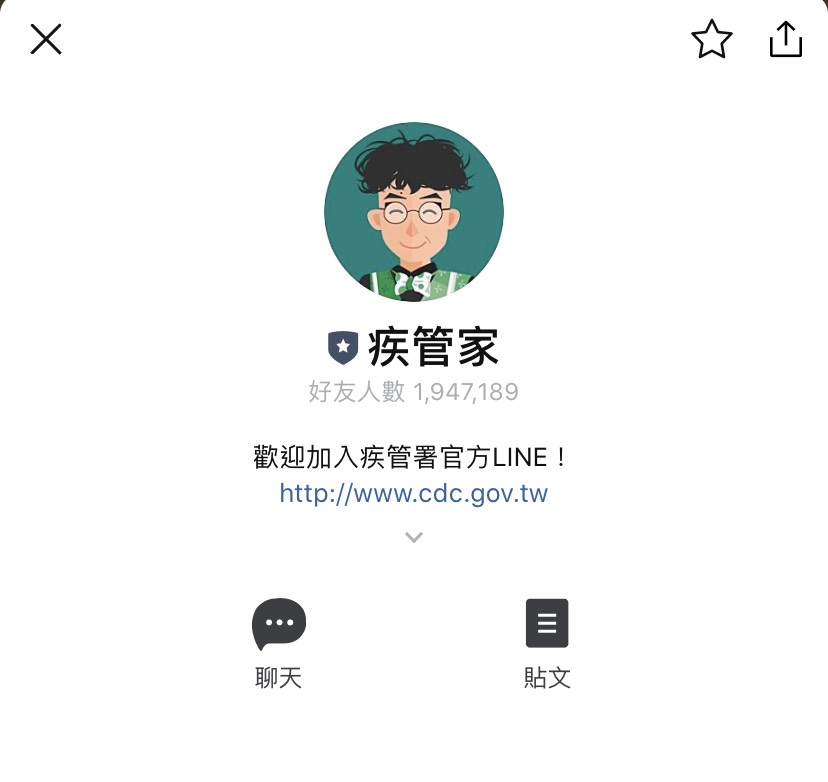Expand the account description chevron
828x782 pixels.
(x=414, y=537)
